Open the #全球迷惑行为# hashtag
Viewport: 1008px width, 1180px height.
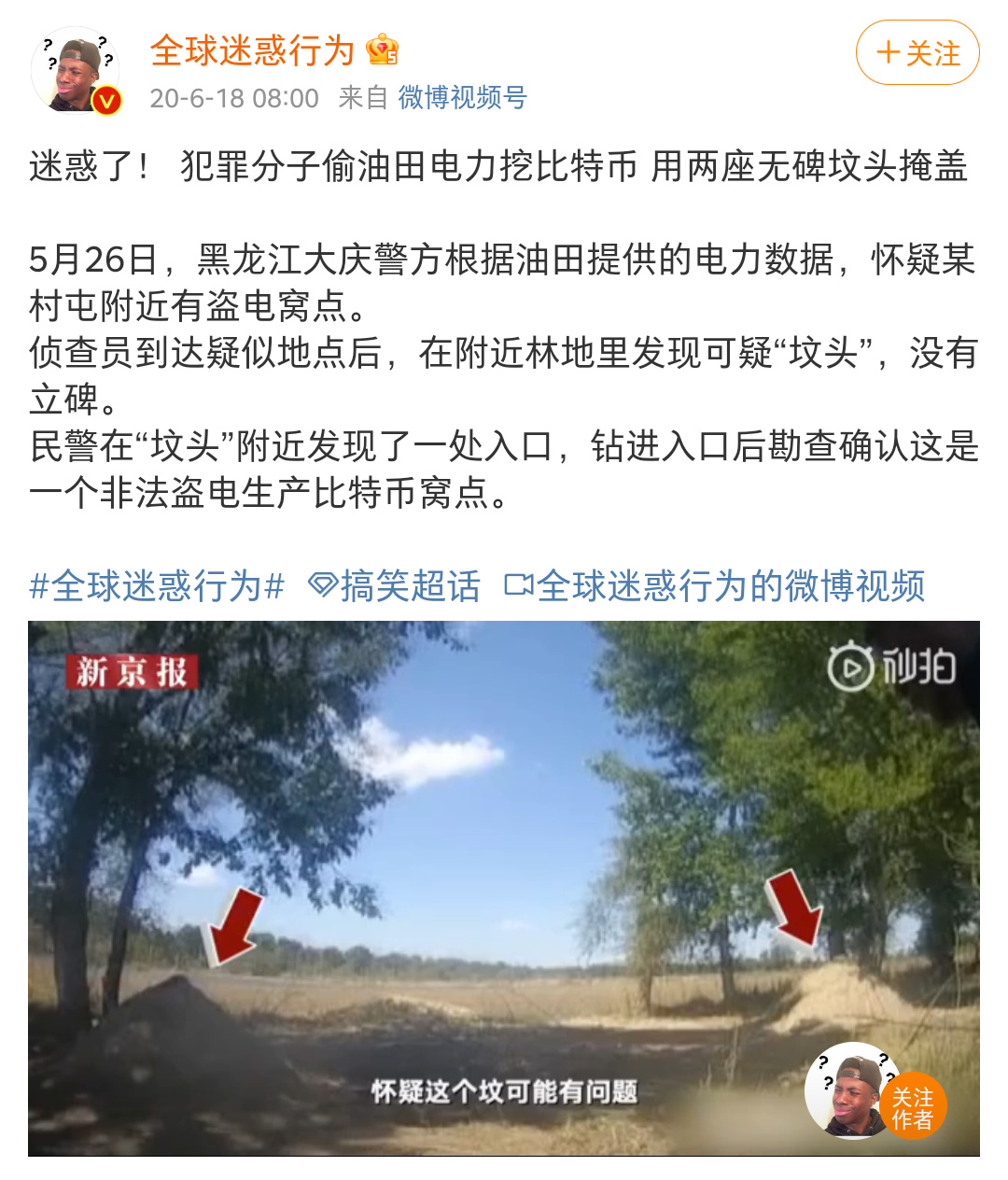(x=157, y=586)
